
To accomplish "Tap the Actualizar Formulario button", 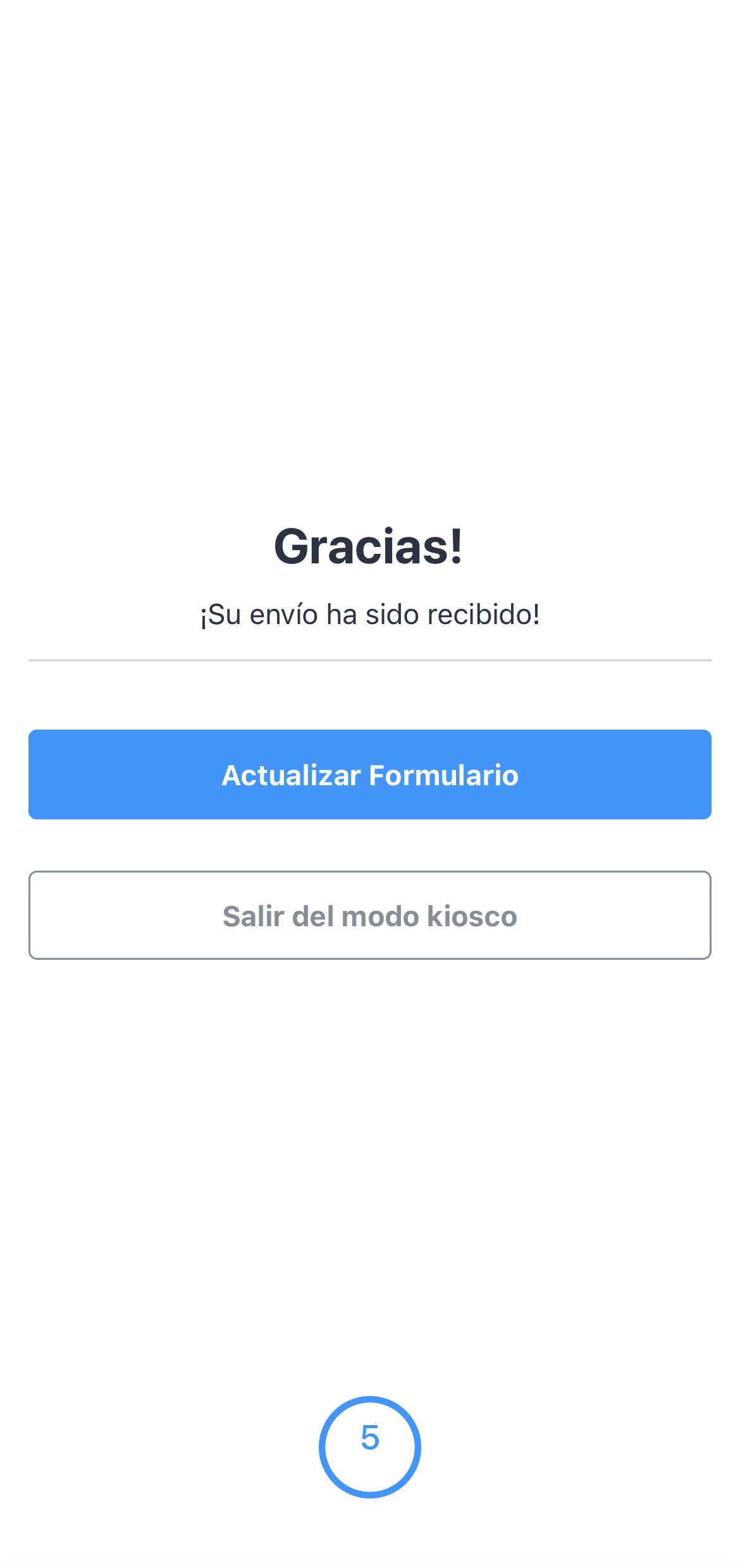I will (x=370, y=775).
